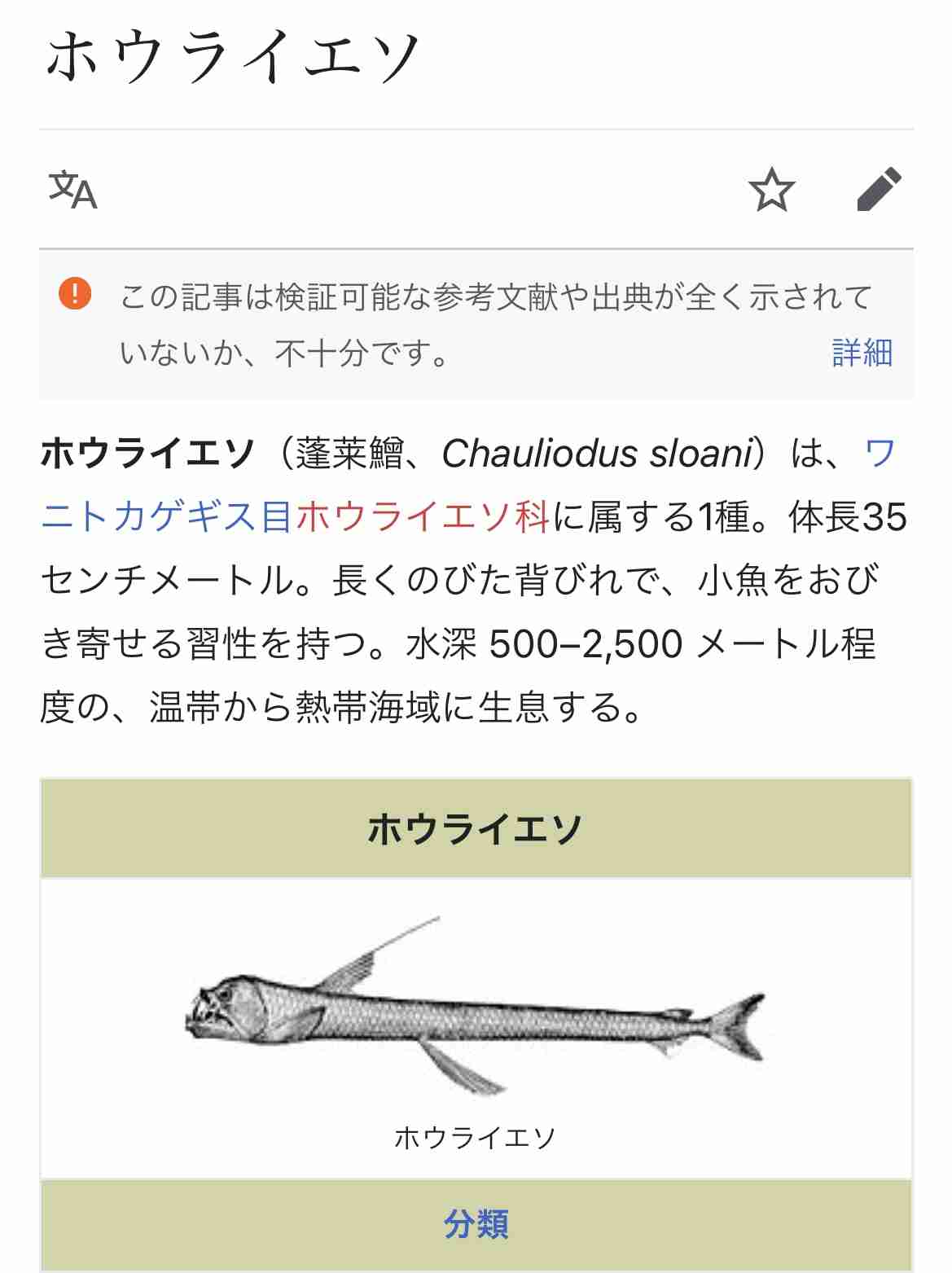
Task: Add this article to the watchlist
Action: pos(770,191)
